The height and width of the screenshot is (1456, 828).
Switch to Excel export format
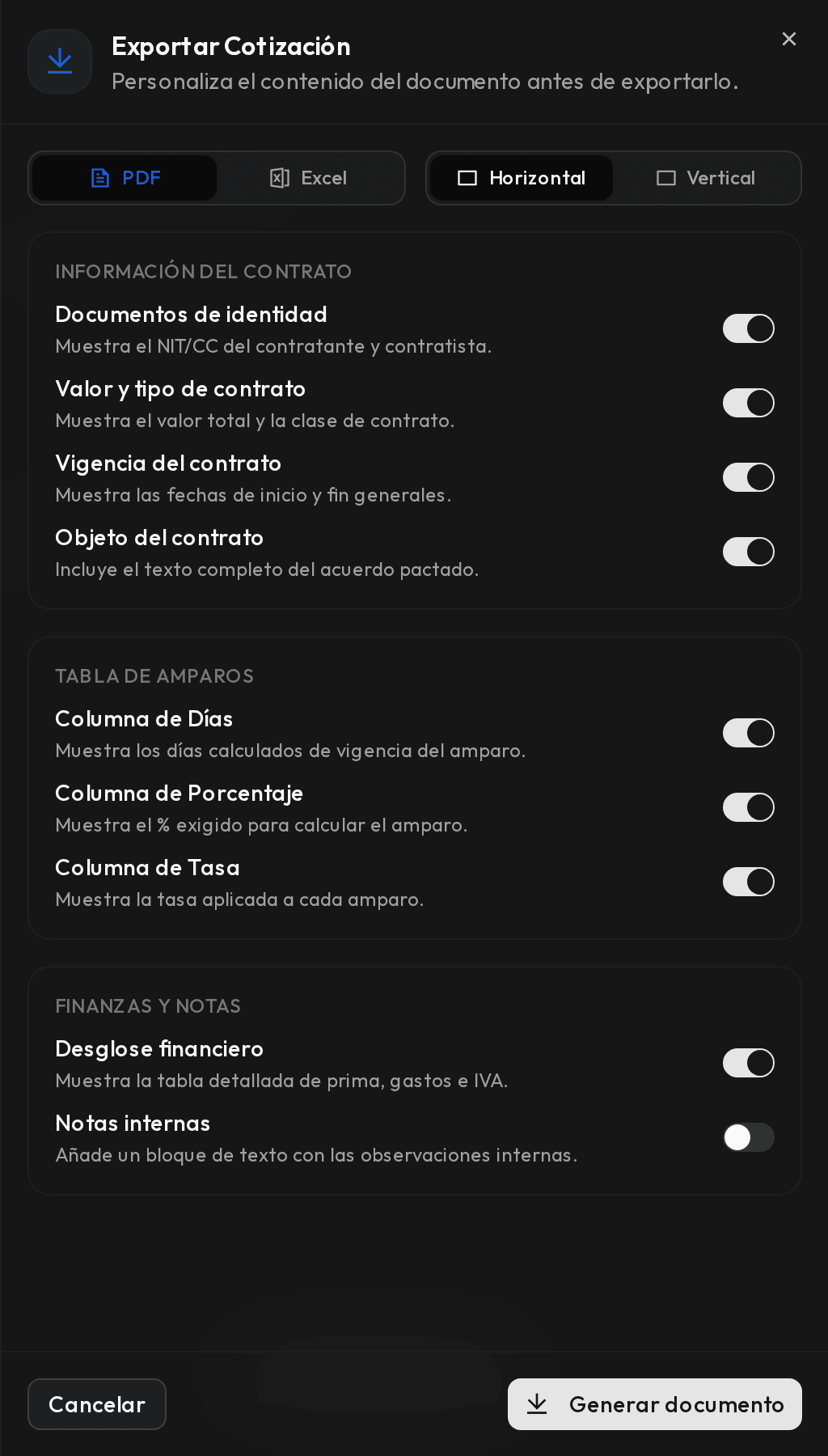tap(309, 178)
